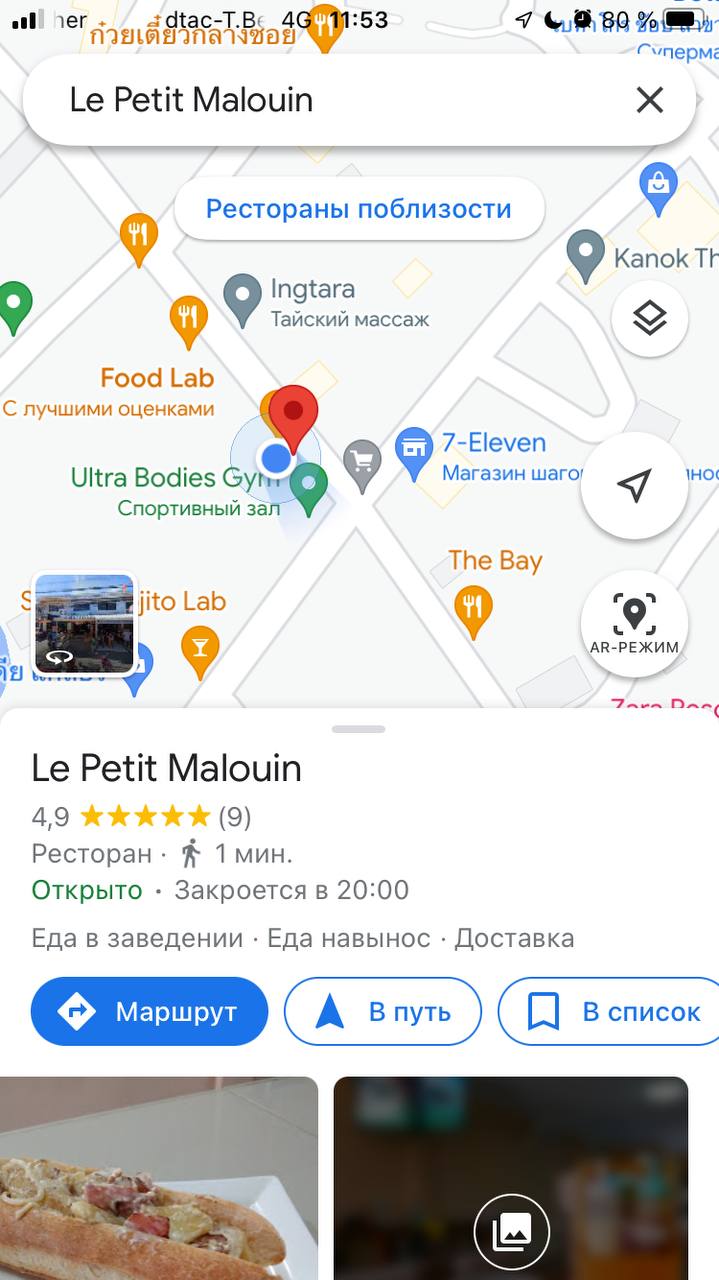Select The Bay restaurant pin
The width and height of the screenshot is (719, 1280).
point(473,611)
